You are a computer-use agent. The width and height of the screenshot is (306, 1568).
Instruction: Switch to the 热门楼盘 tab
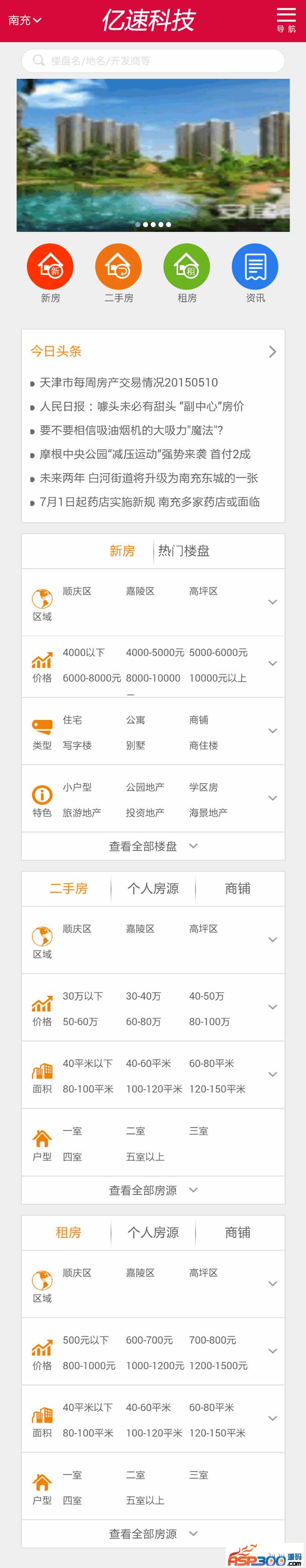click(184, 551)
